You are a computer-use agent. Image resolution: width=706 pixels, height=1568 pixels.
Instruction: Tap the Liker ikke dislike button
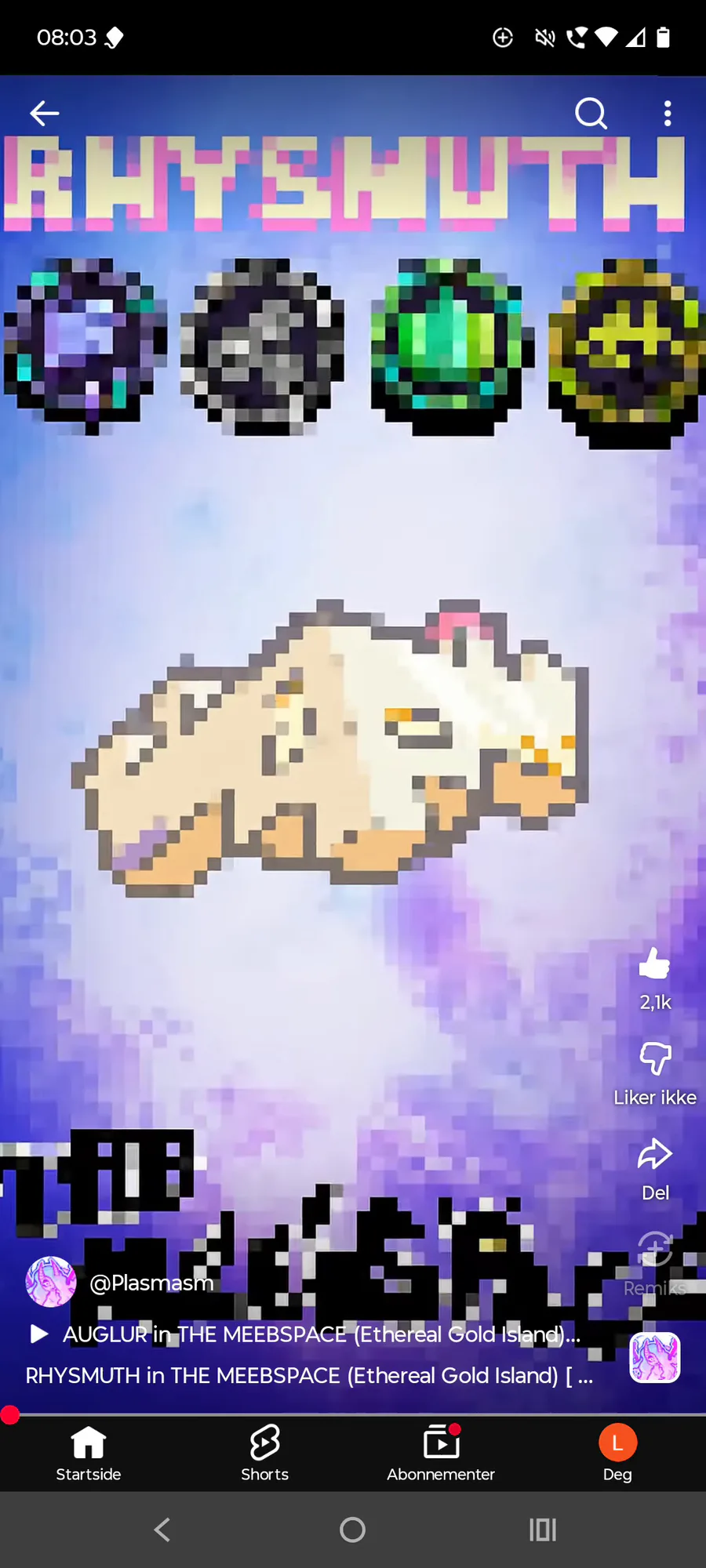(654, 1060)
